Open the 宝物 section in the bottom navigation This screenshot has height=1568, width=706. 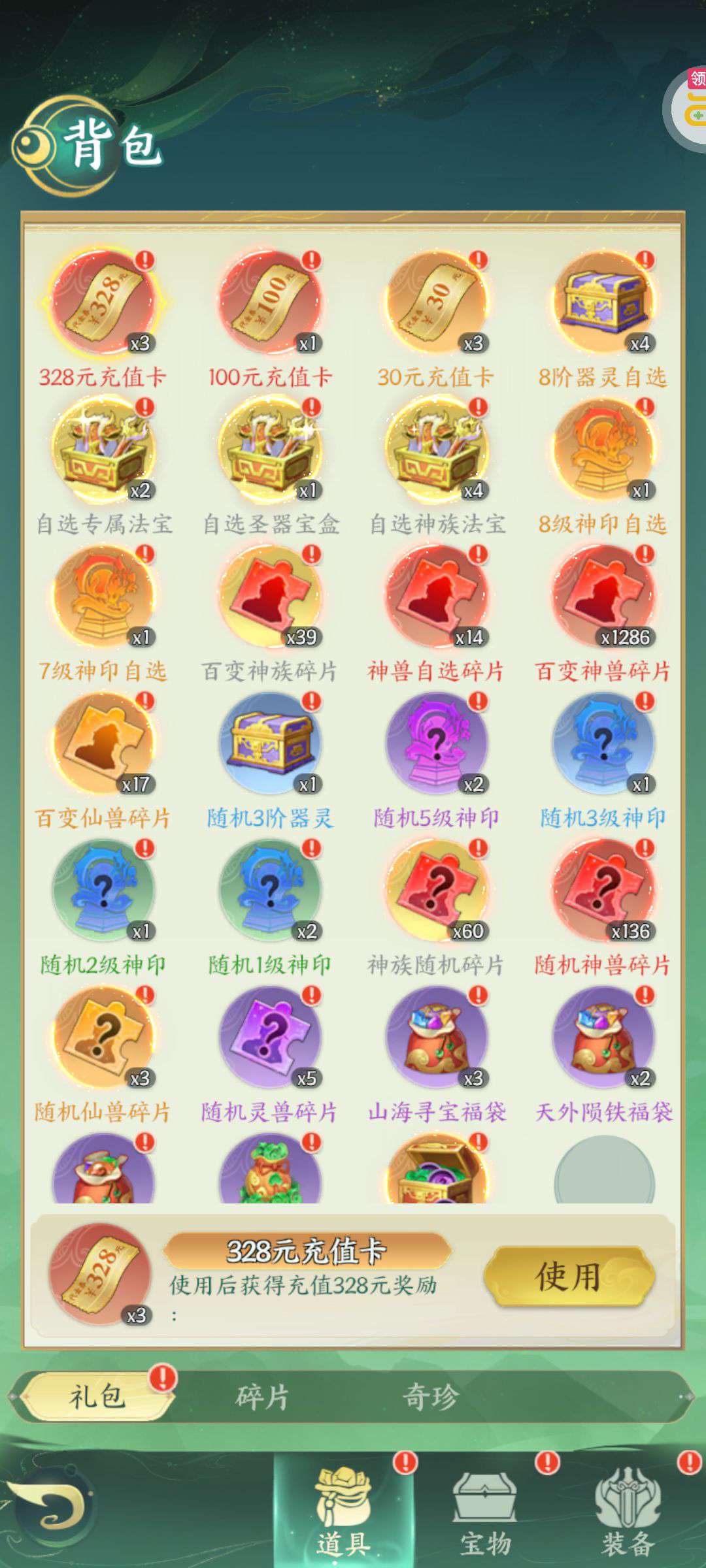click(486, 1509)
